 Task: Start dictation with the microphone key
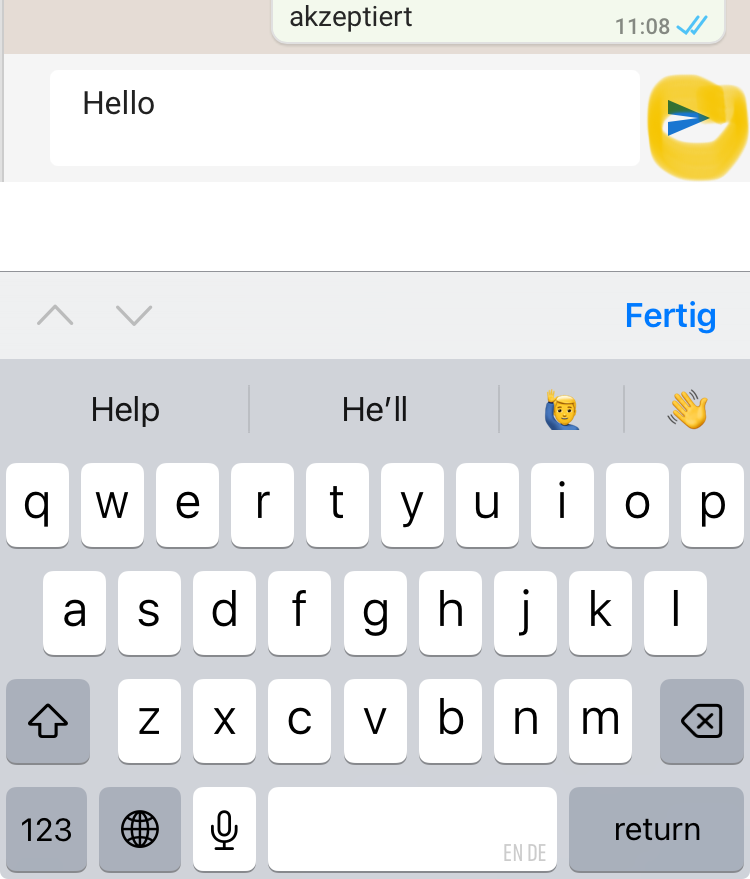click(x=224, y=829)
